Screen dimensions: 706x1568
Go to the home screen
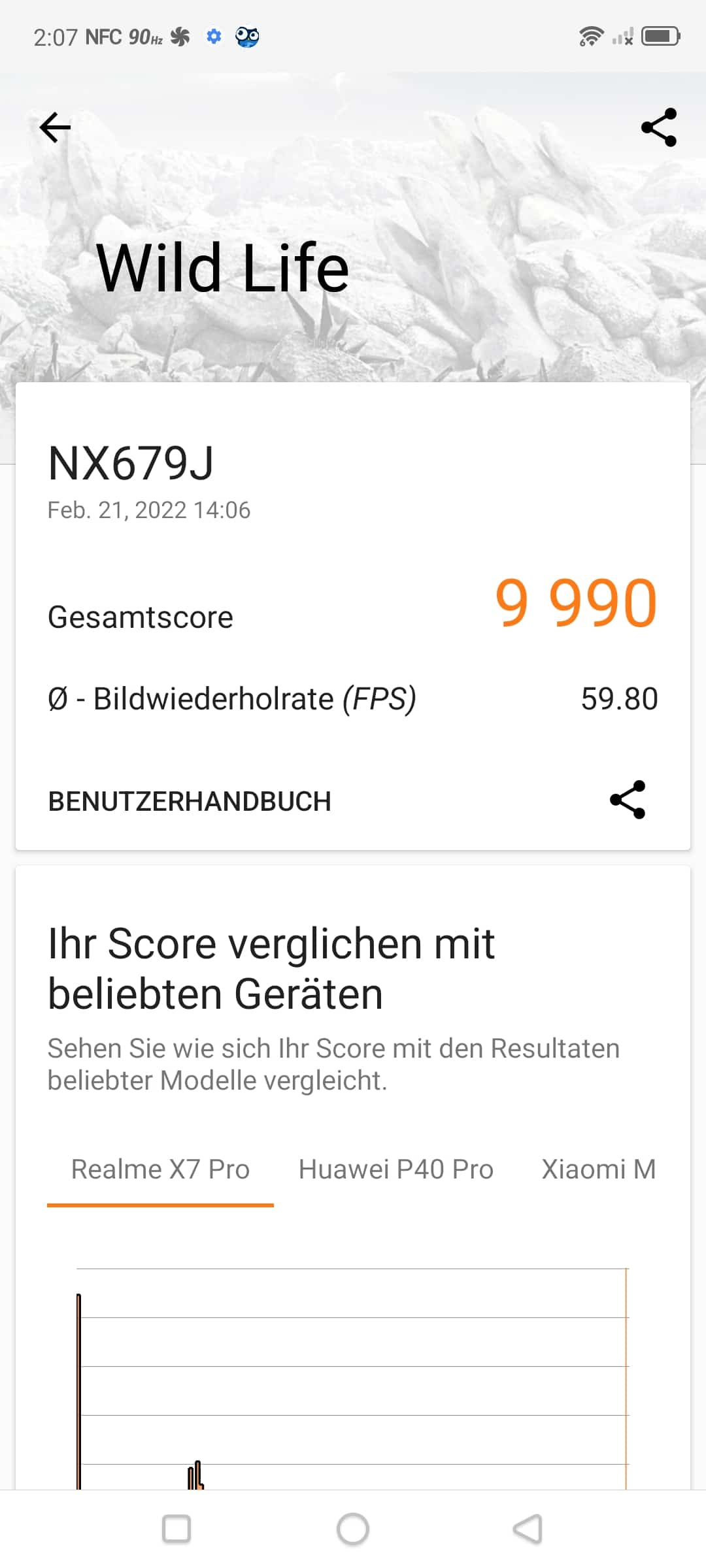[353, 1529]
